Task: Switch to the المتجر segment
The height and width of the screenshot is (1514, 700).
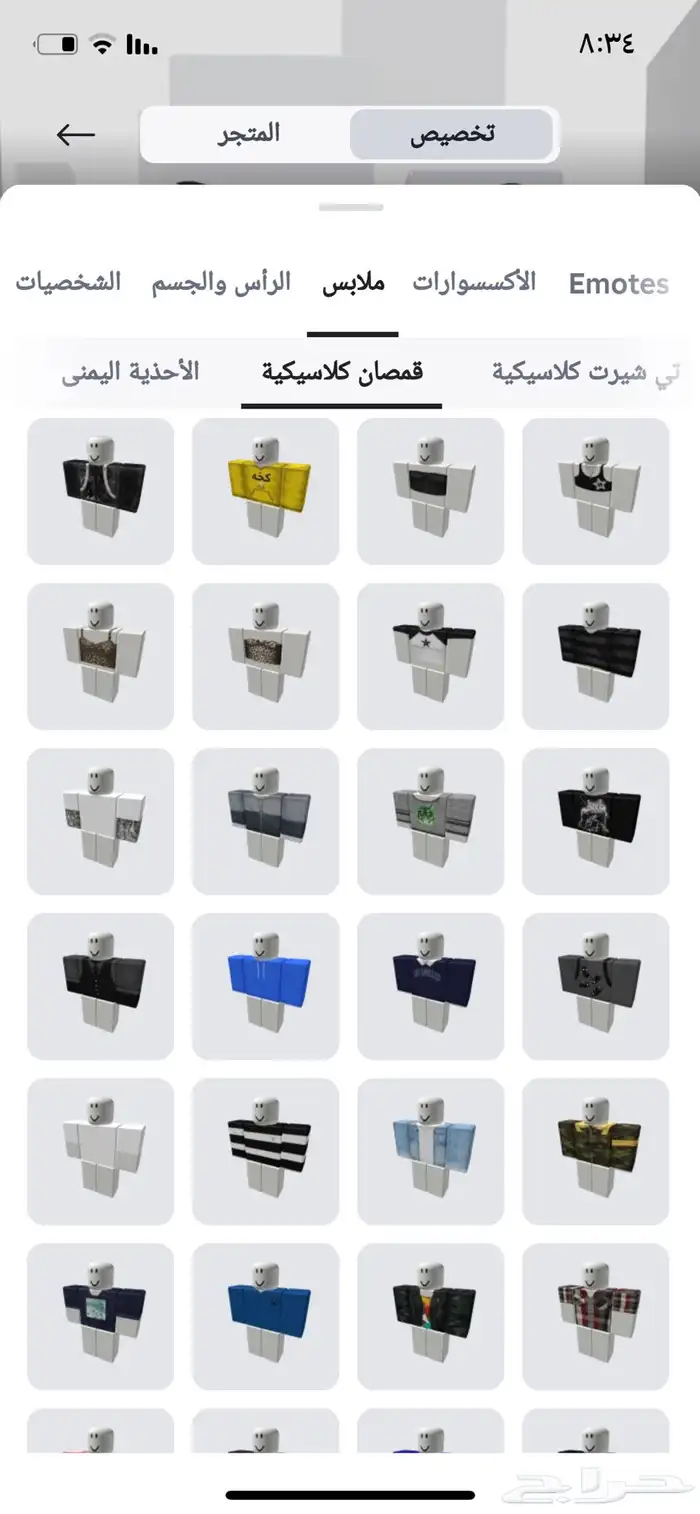Action: 249,134
